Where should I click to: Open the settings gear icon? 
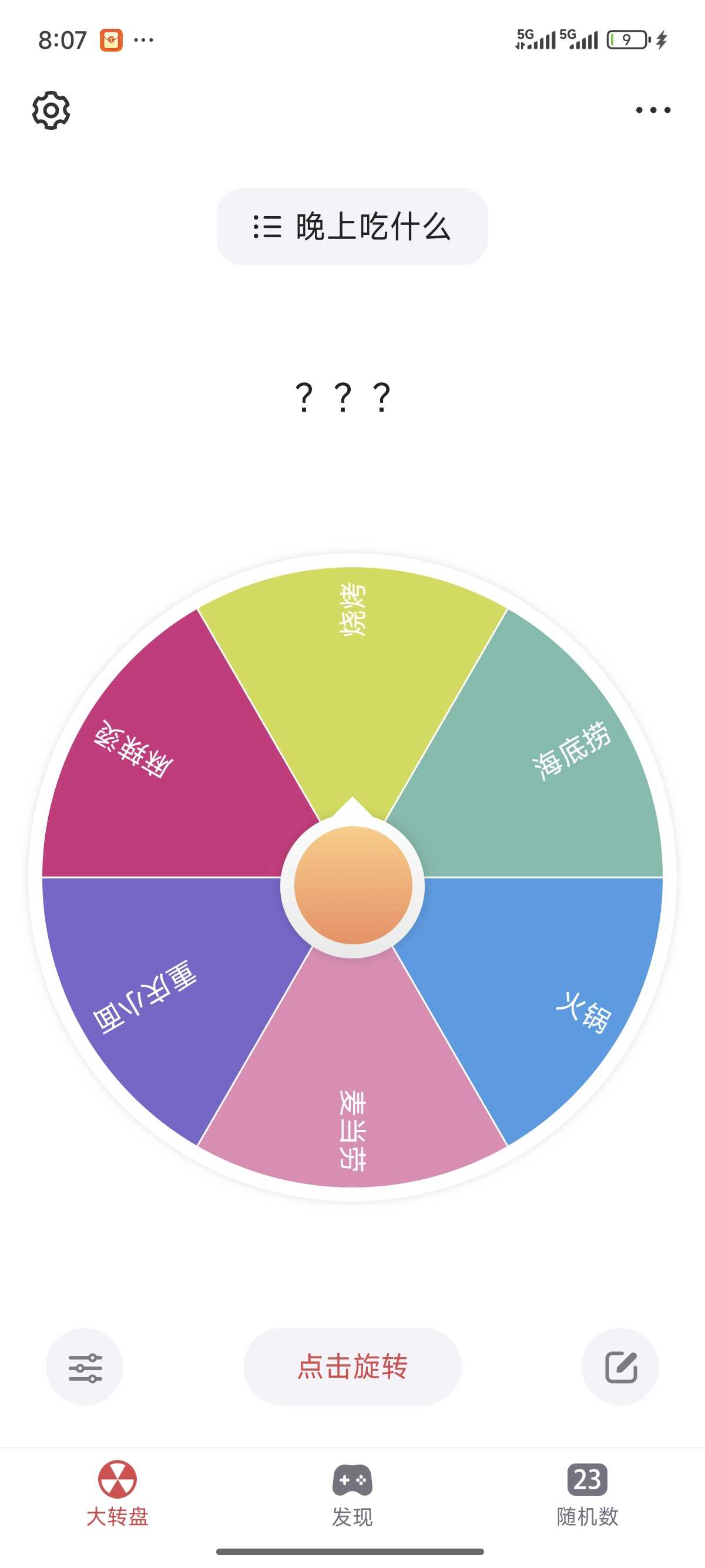tap(51, 111)
